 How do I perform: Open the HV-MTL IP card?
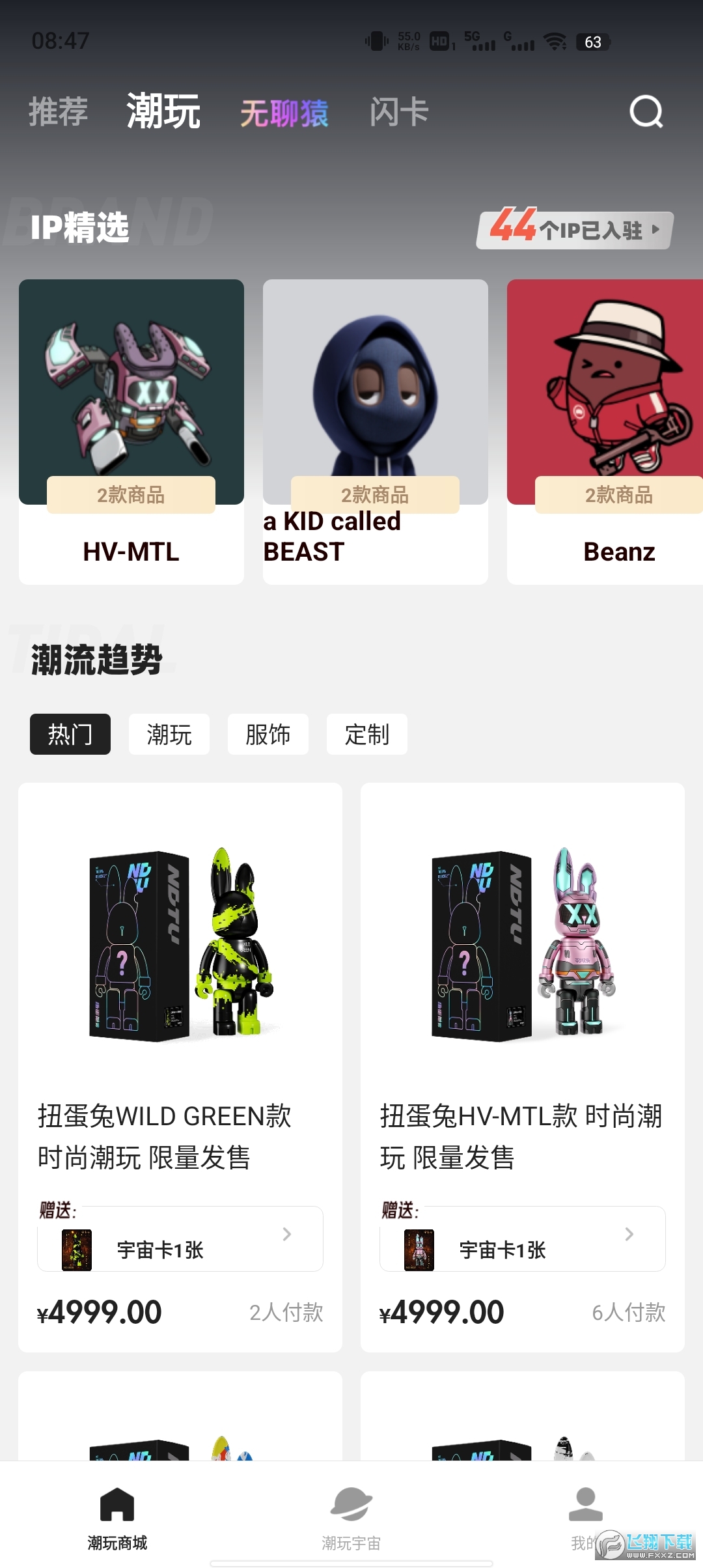pos(131,431)
